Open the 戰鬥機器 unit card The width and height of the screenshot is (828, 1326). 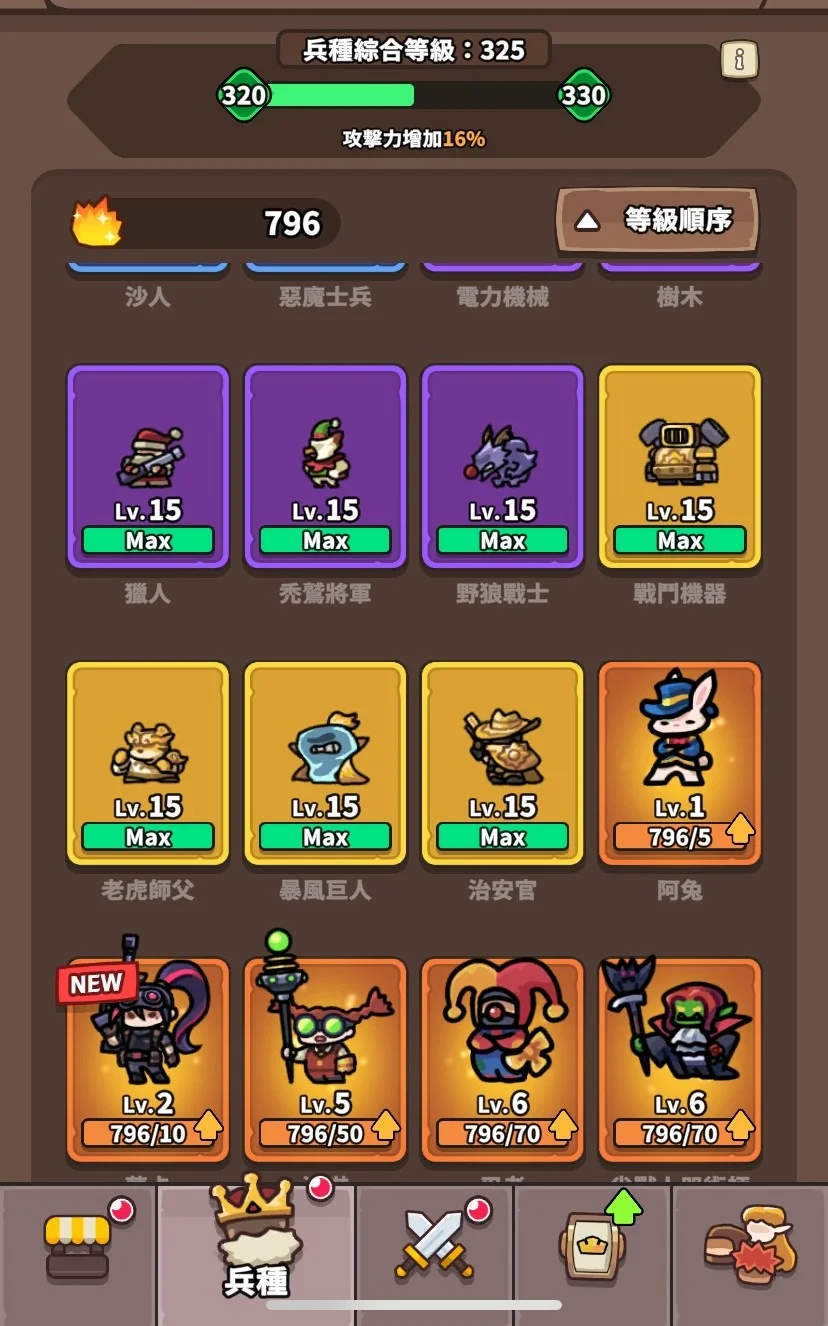(x=680, y=467)
